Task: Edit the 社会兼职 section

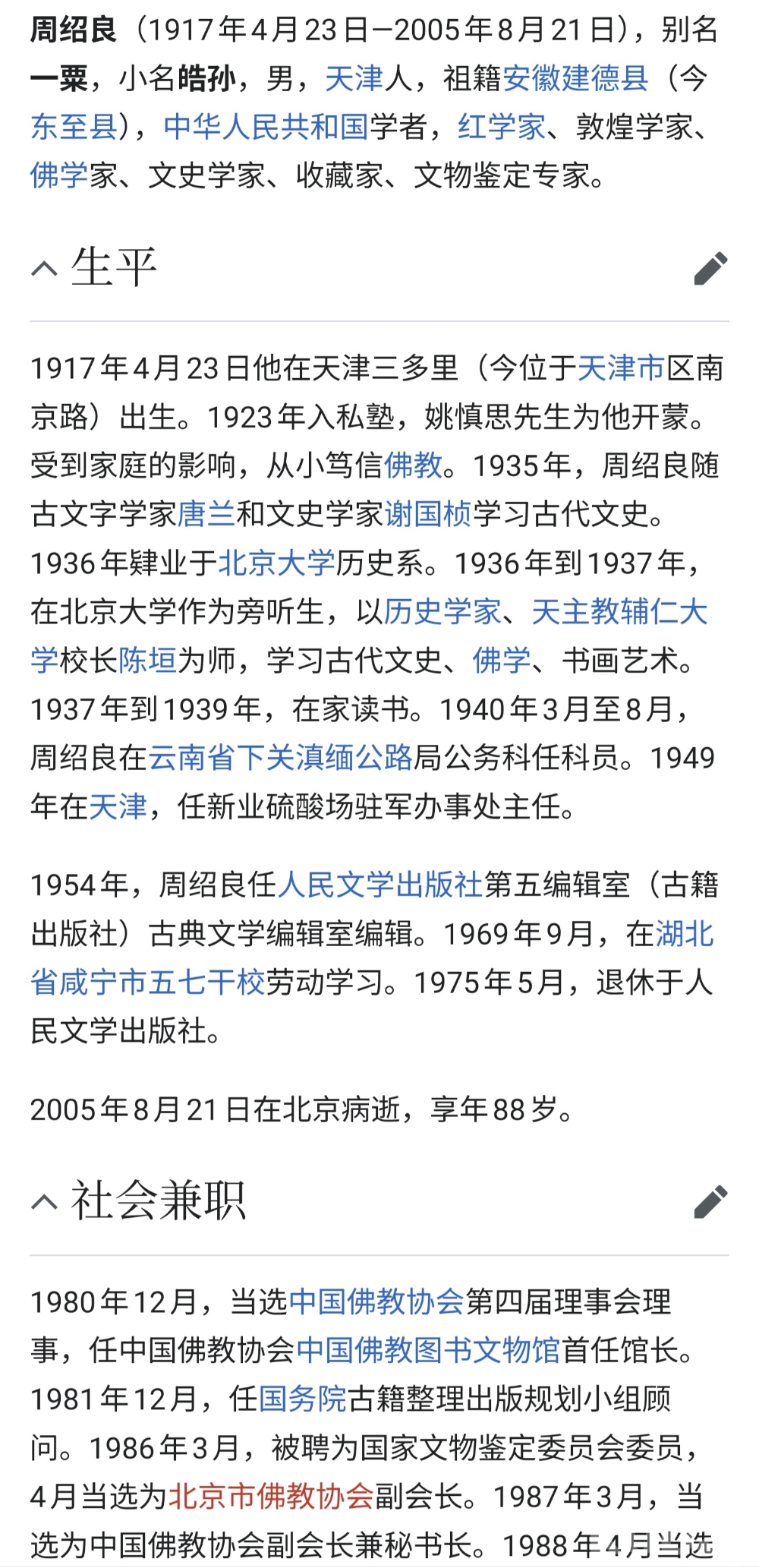Action: [710, 1202]
